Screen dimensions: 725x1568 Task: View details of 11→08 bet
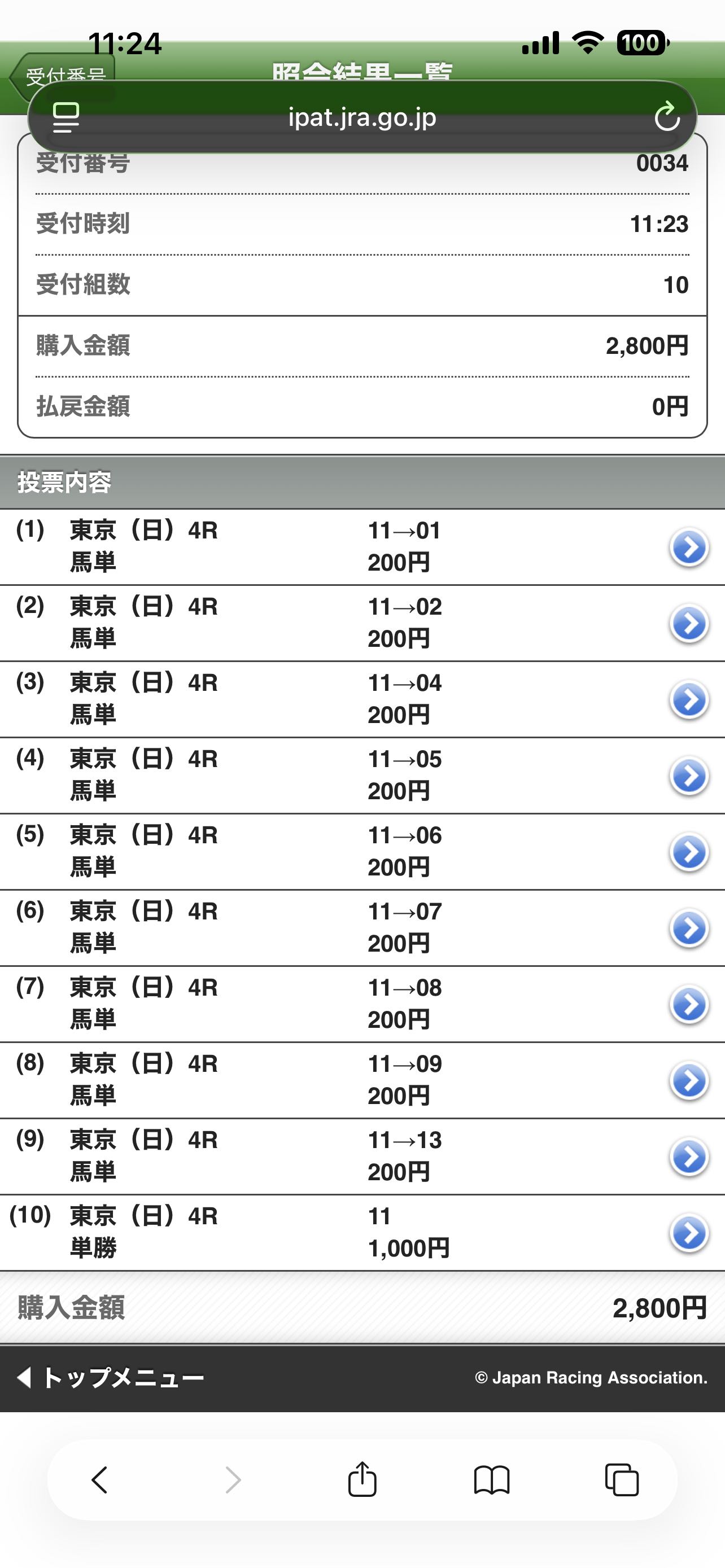tap(688, 1004)
